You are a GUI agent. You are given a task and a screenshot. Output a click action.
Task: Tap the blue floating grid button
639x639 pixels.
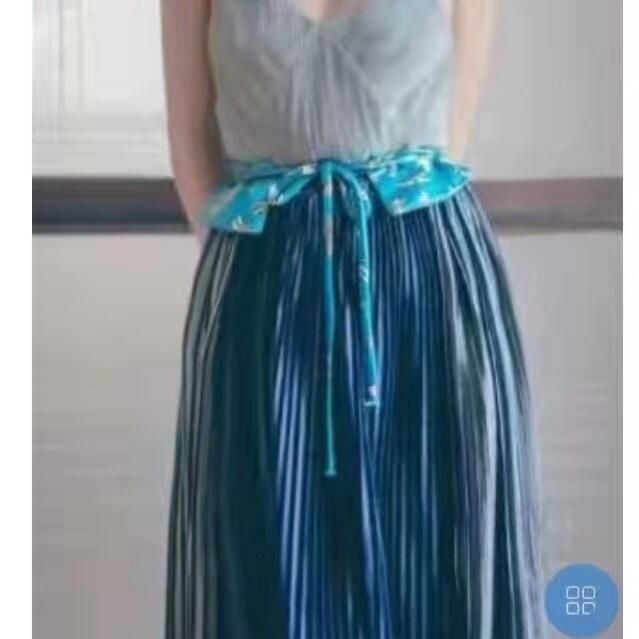(x=581, y=599)
